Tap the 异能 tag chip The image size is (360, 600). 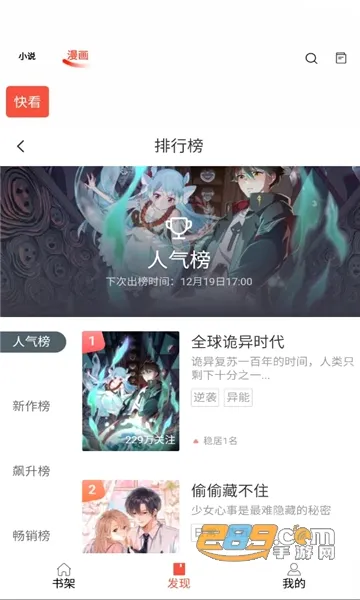coord(238,398)
